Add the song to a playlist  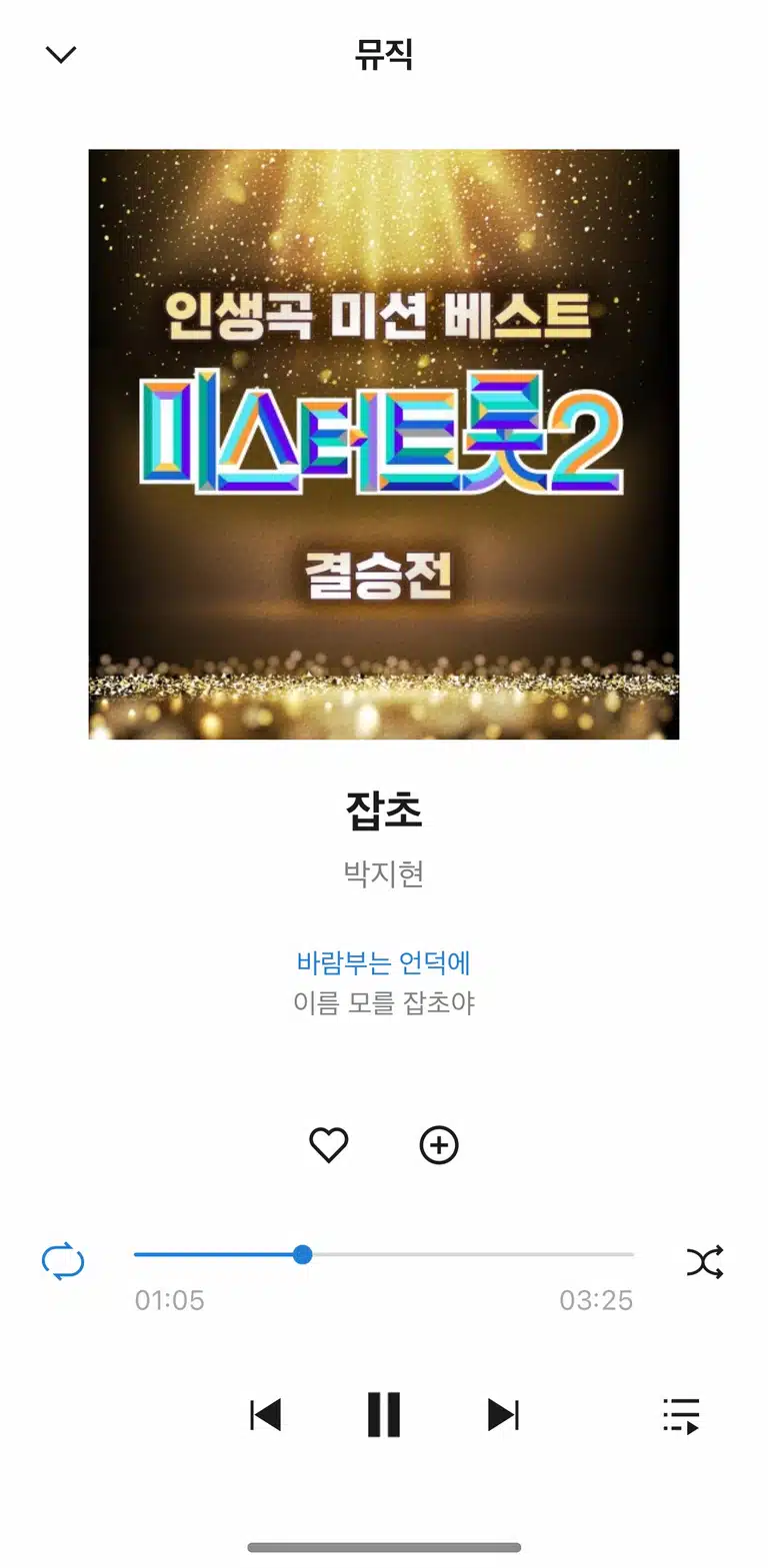point(439,1145)
